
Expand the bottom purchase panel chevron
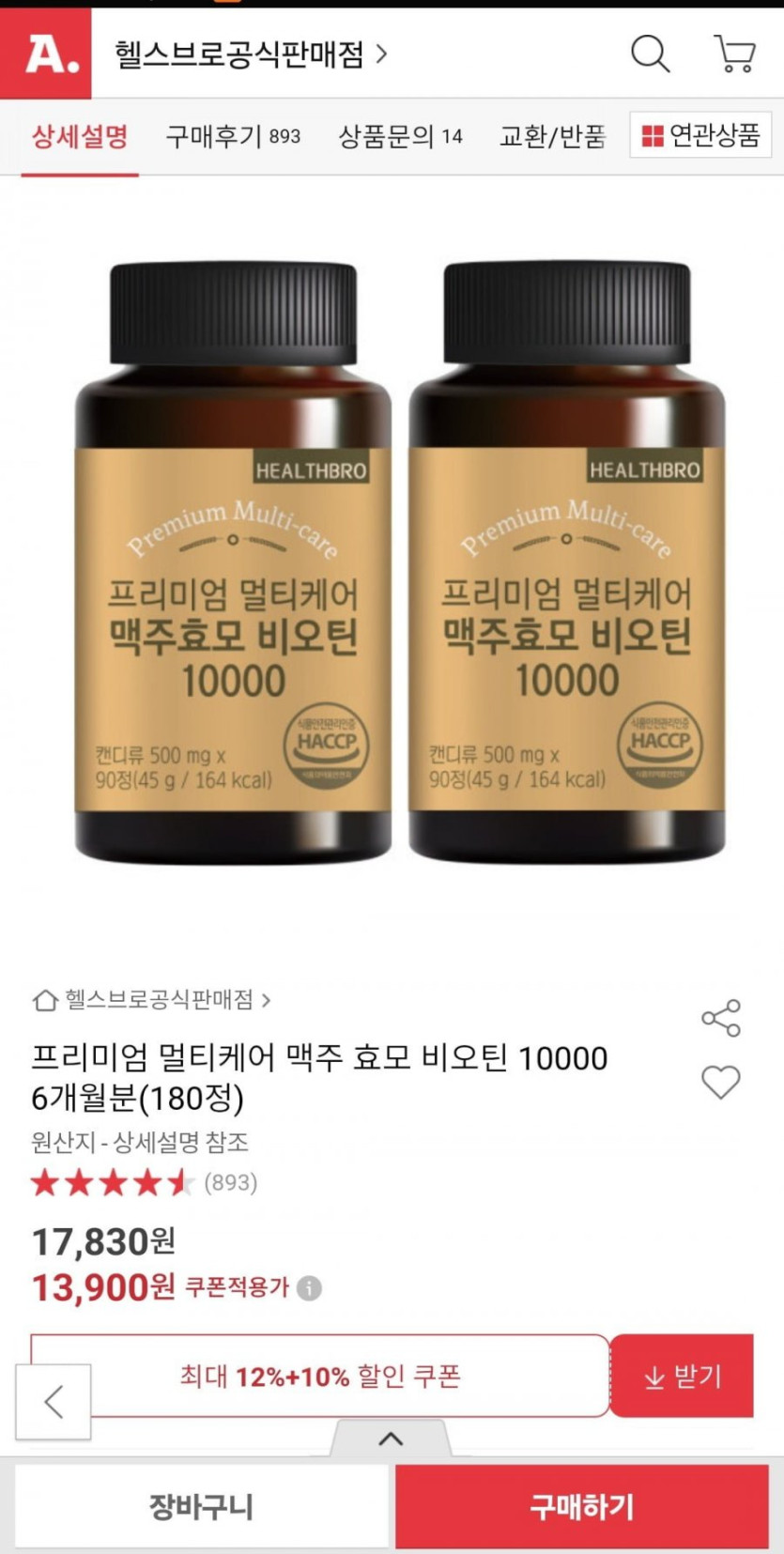coord(391,1439)
